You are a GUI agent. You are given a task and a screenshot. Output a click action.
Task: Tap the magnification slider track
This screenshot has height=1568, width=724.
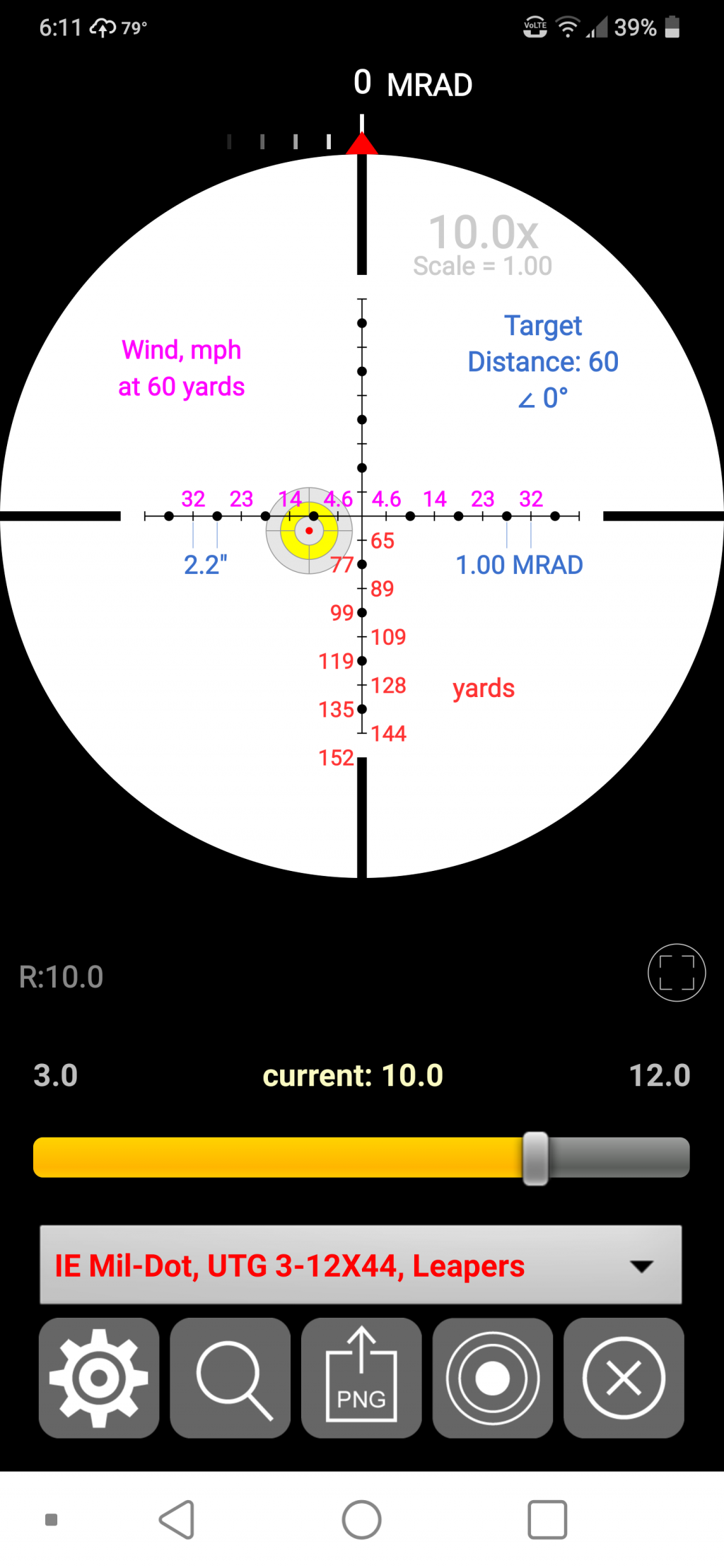pyautogui.click(x=283, y=1157)
